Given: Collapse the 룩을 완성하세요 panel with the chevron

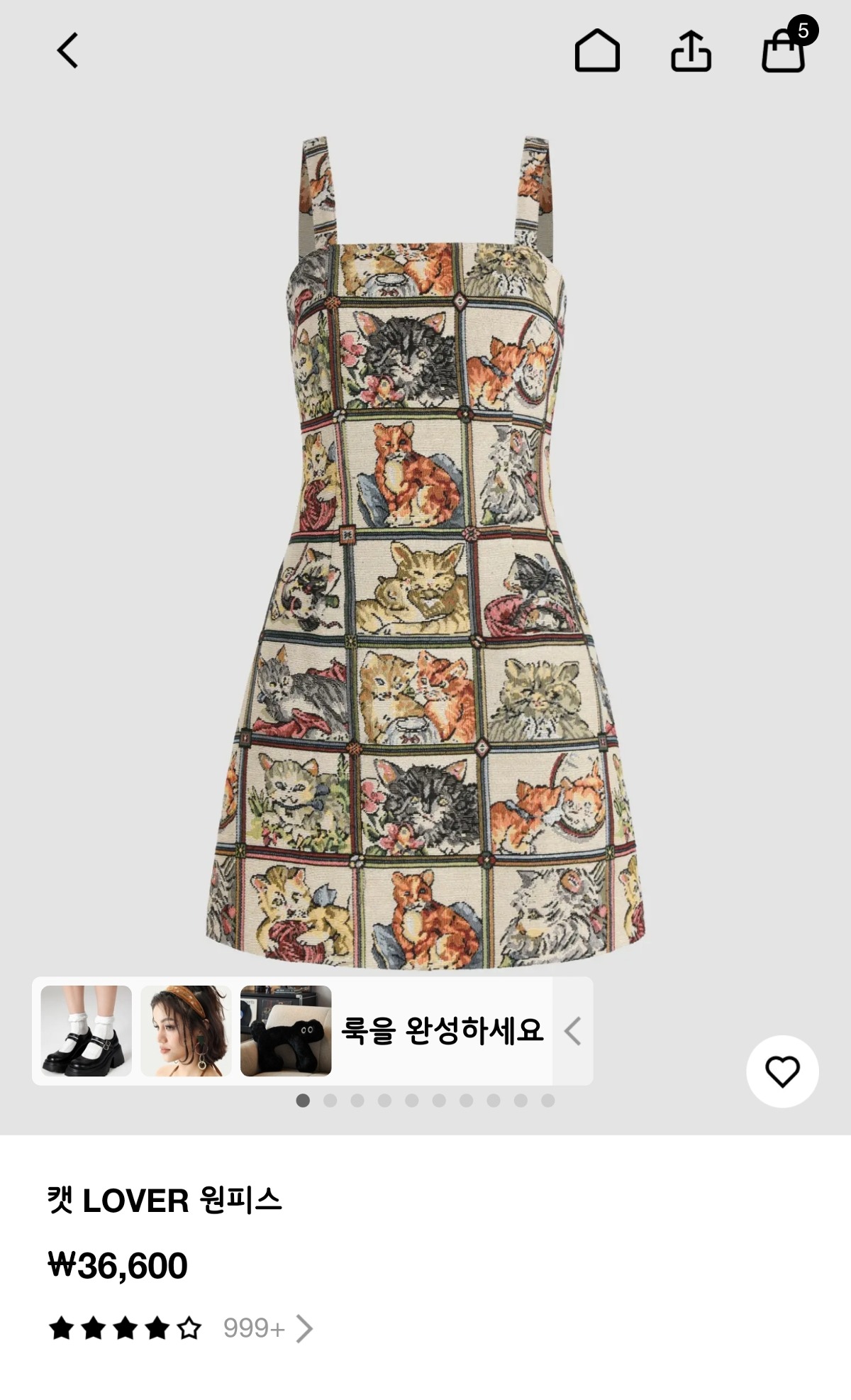Looking at the screenshot, I should 573,1031.
